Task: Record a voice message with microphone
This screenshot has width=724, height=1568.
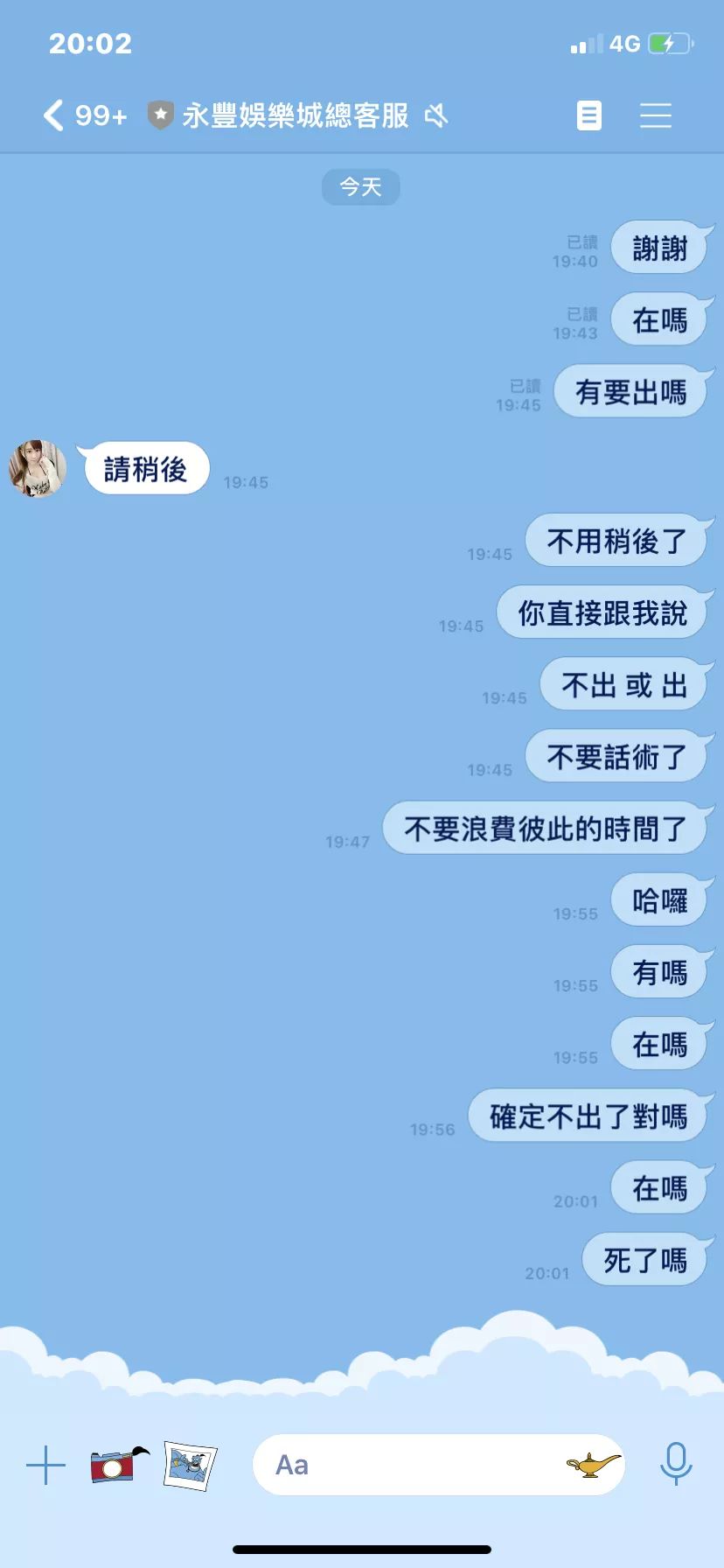Action: coord(675,1465)
